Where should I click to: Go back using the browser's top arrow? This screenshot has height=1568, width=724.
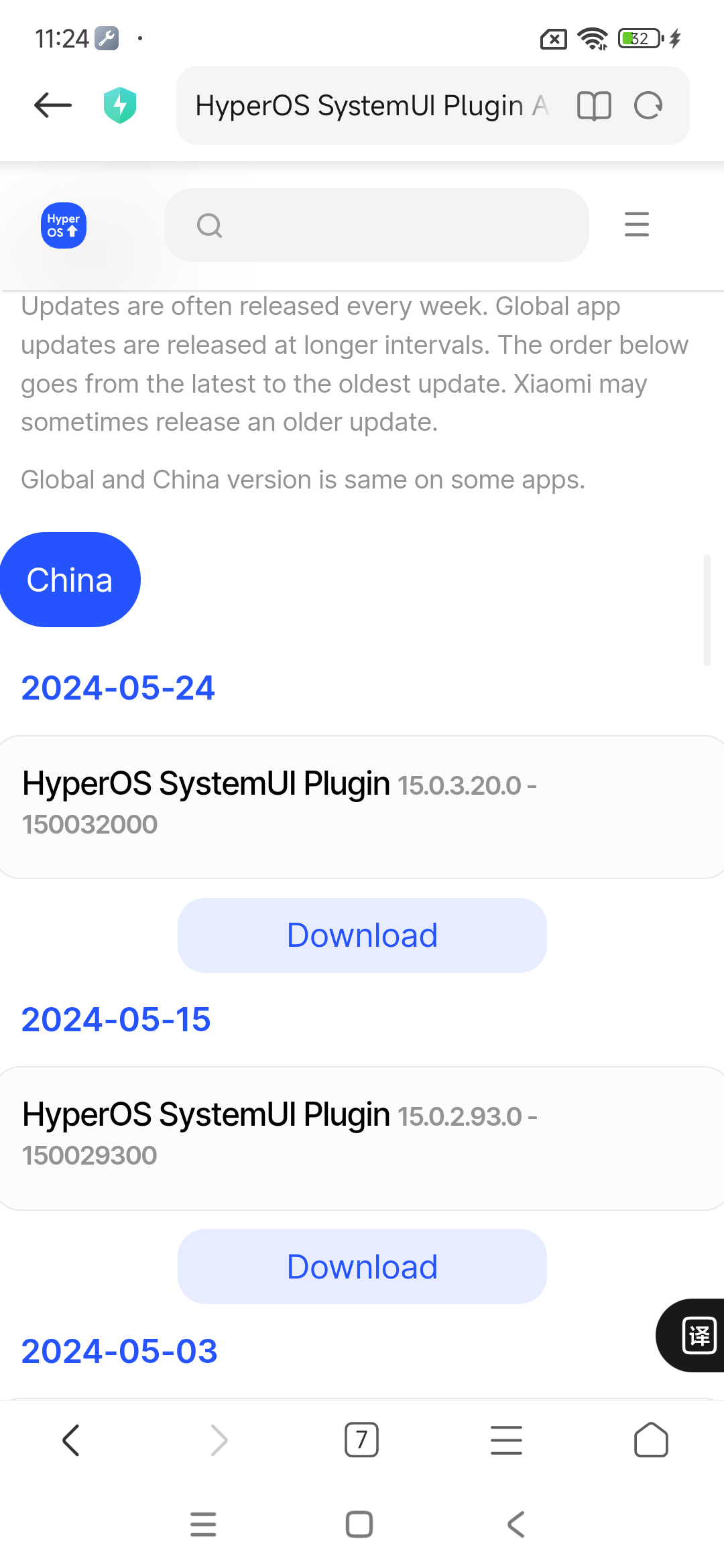tap(53, 105)
